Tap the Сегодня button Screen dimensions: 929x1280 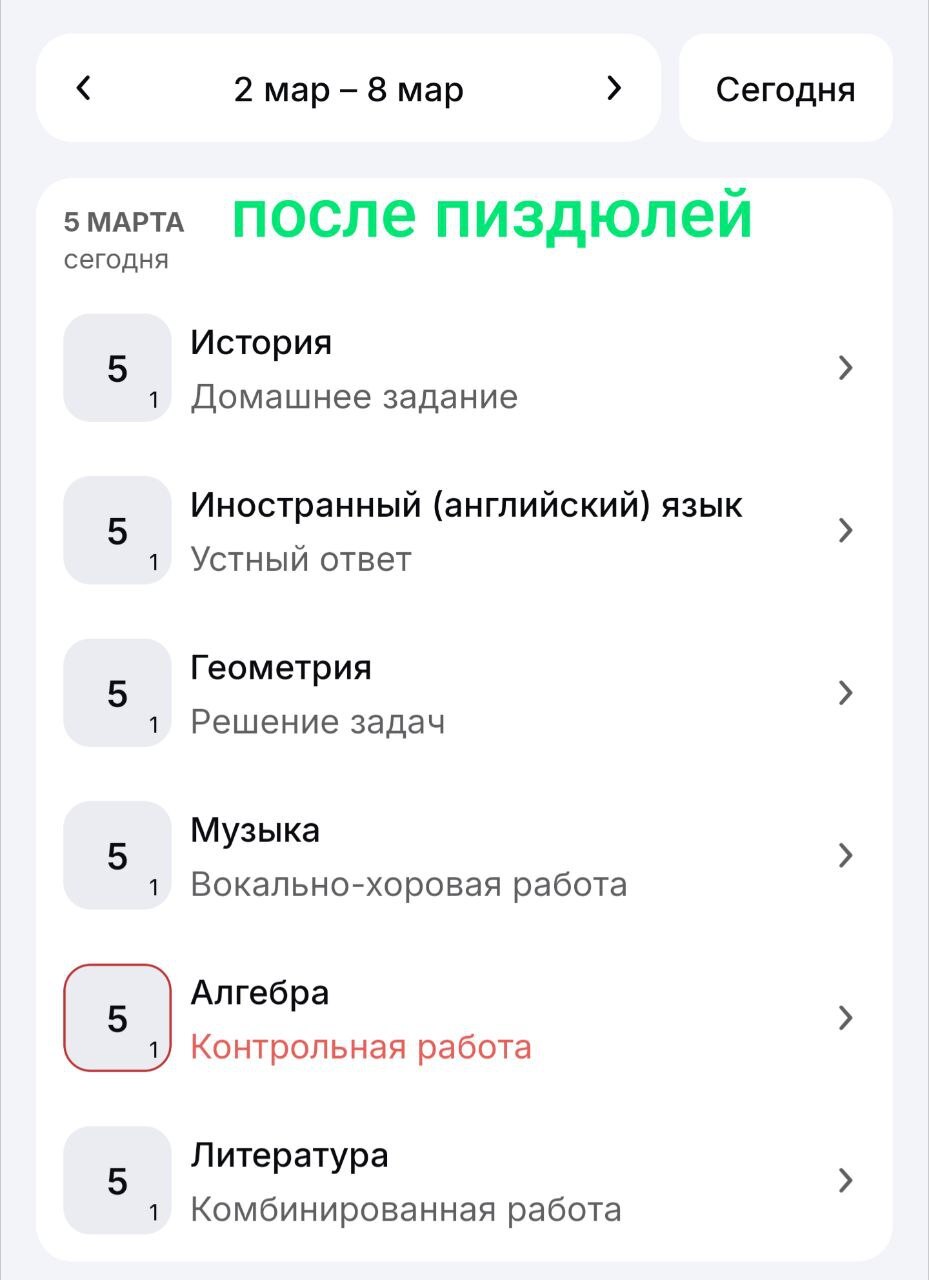pos(785,88)
